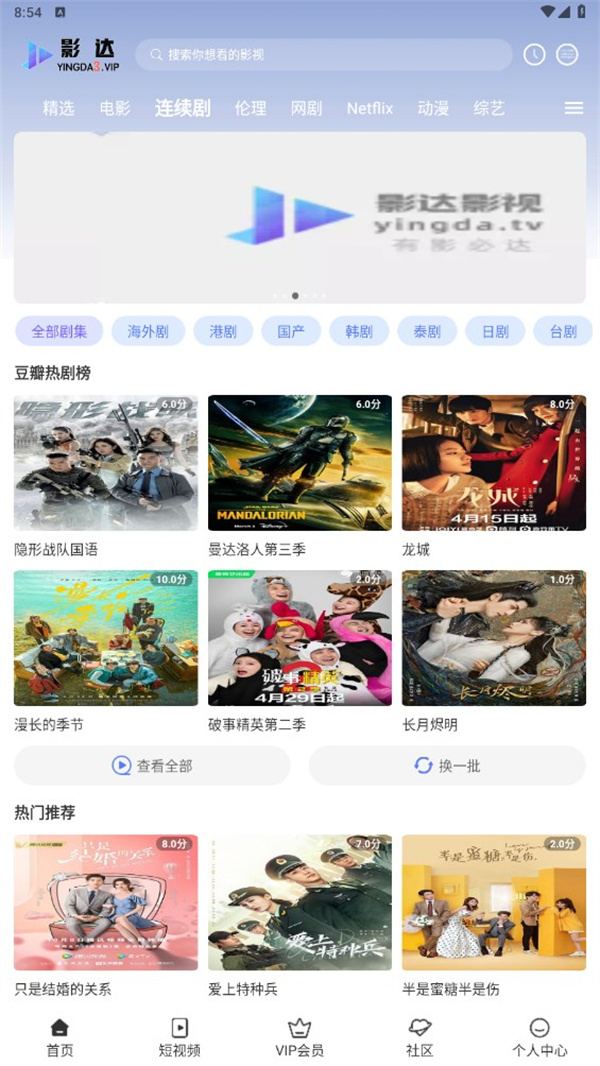This screenshot has height=1066, width=600.
Task: Select the 动漫 tab
Action: click(x=433, y=108)
